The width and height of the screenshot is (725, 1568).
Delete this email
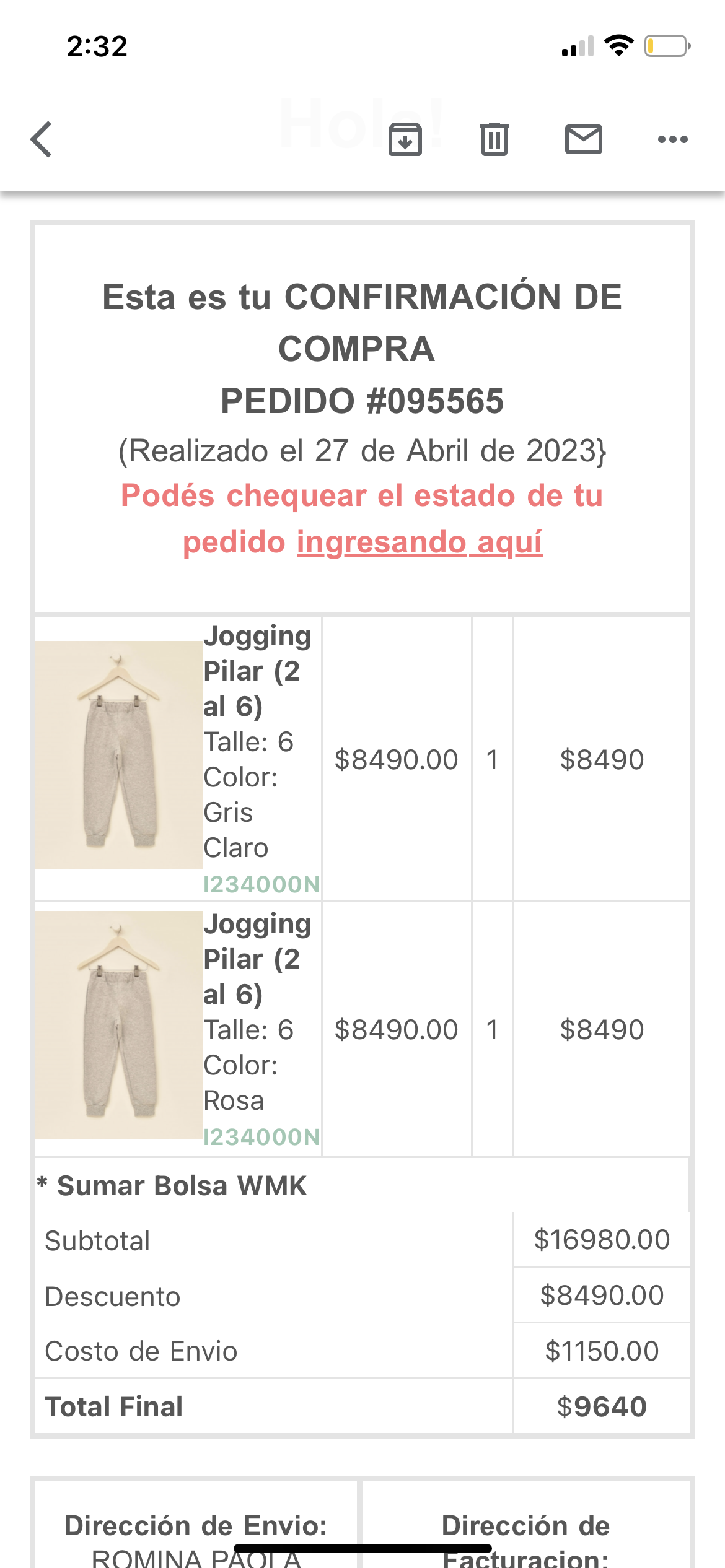click(494, 139)
